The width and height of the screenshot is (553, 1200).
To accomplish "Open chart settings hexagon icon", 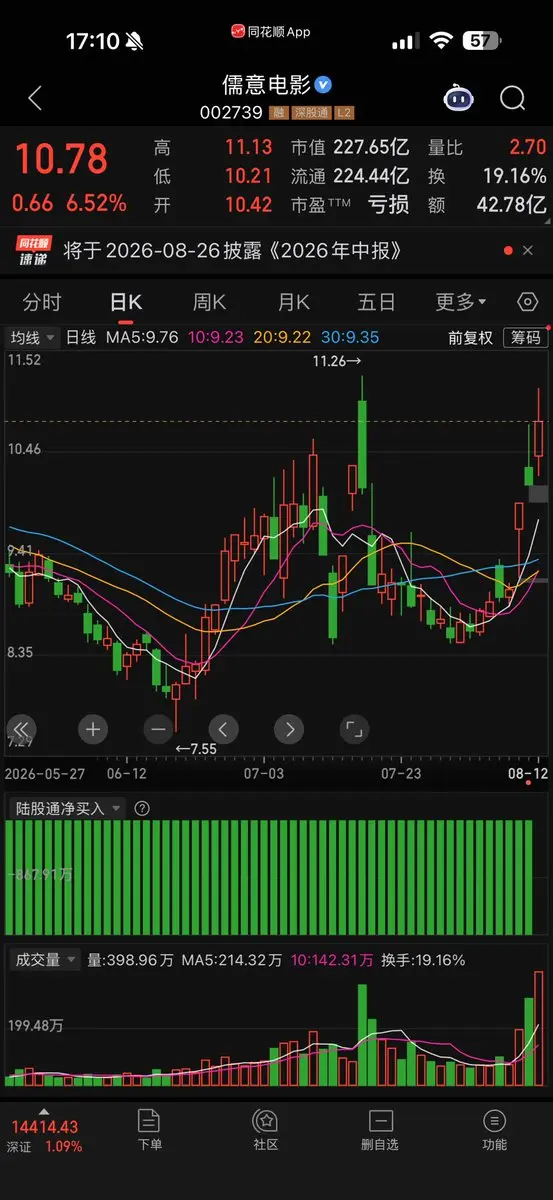I will coord(527,302).
